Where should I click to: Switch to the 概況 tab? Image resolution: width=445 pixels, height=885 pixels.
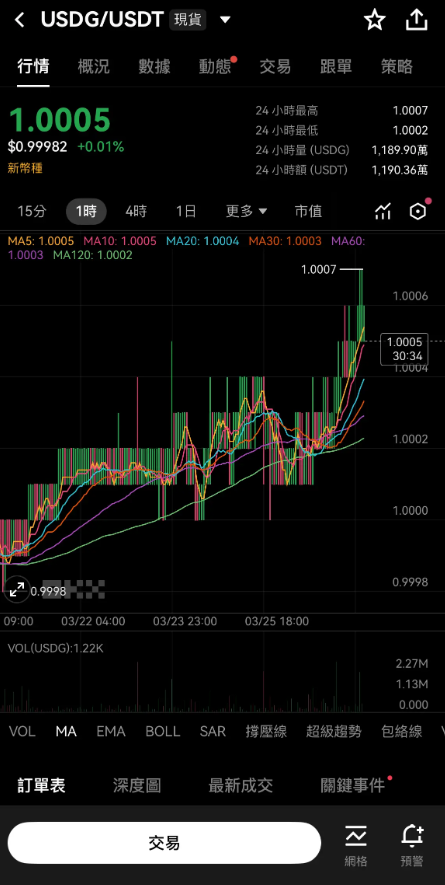93,67
